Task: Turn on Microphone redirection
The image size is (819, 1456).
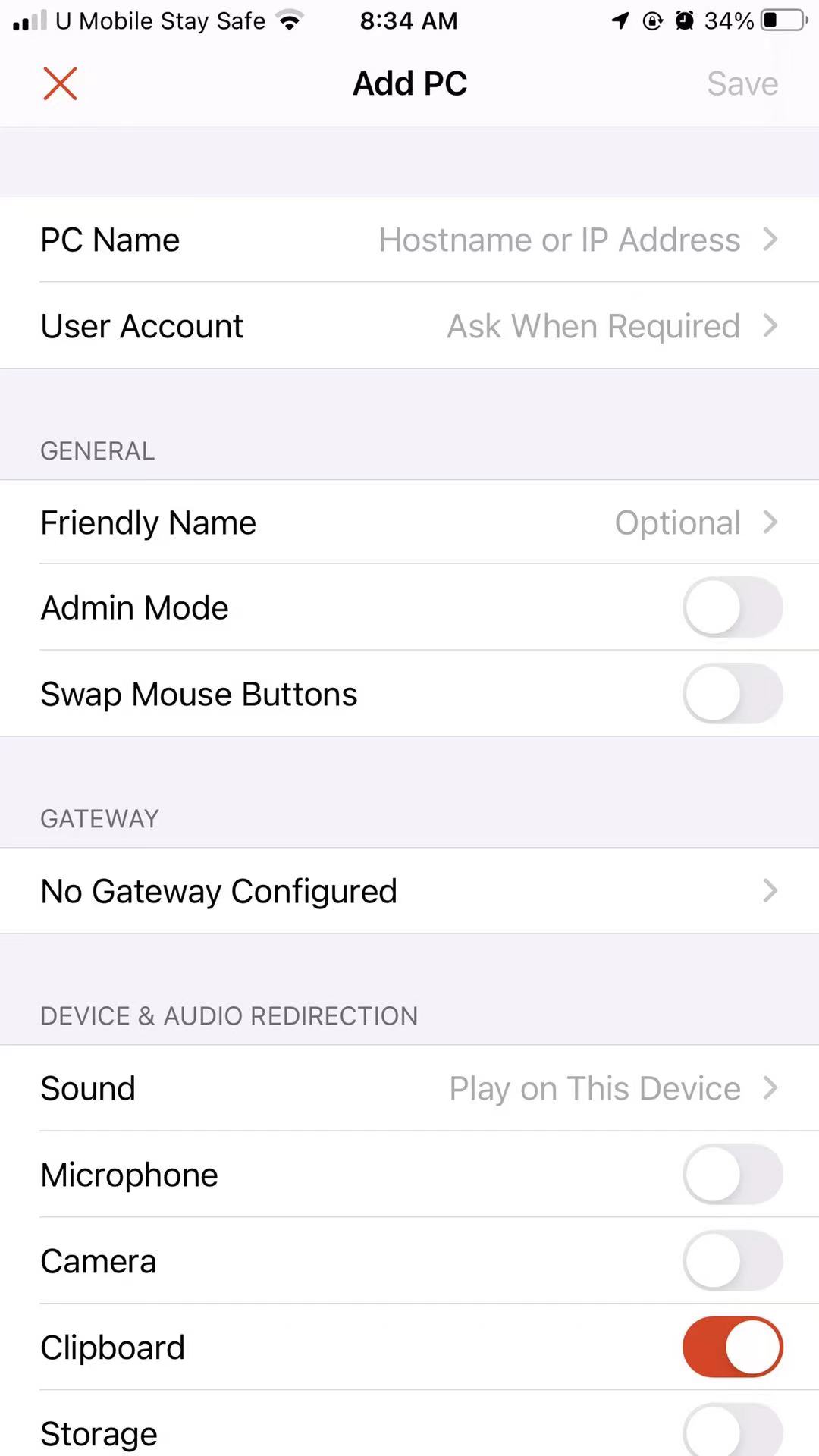Action: pyautogui.click(x=732, y=1175)
